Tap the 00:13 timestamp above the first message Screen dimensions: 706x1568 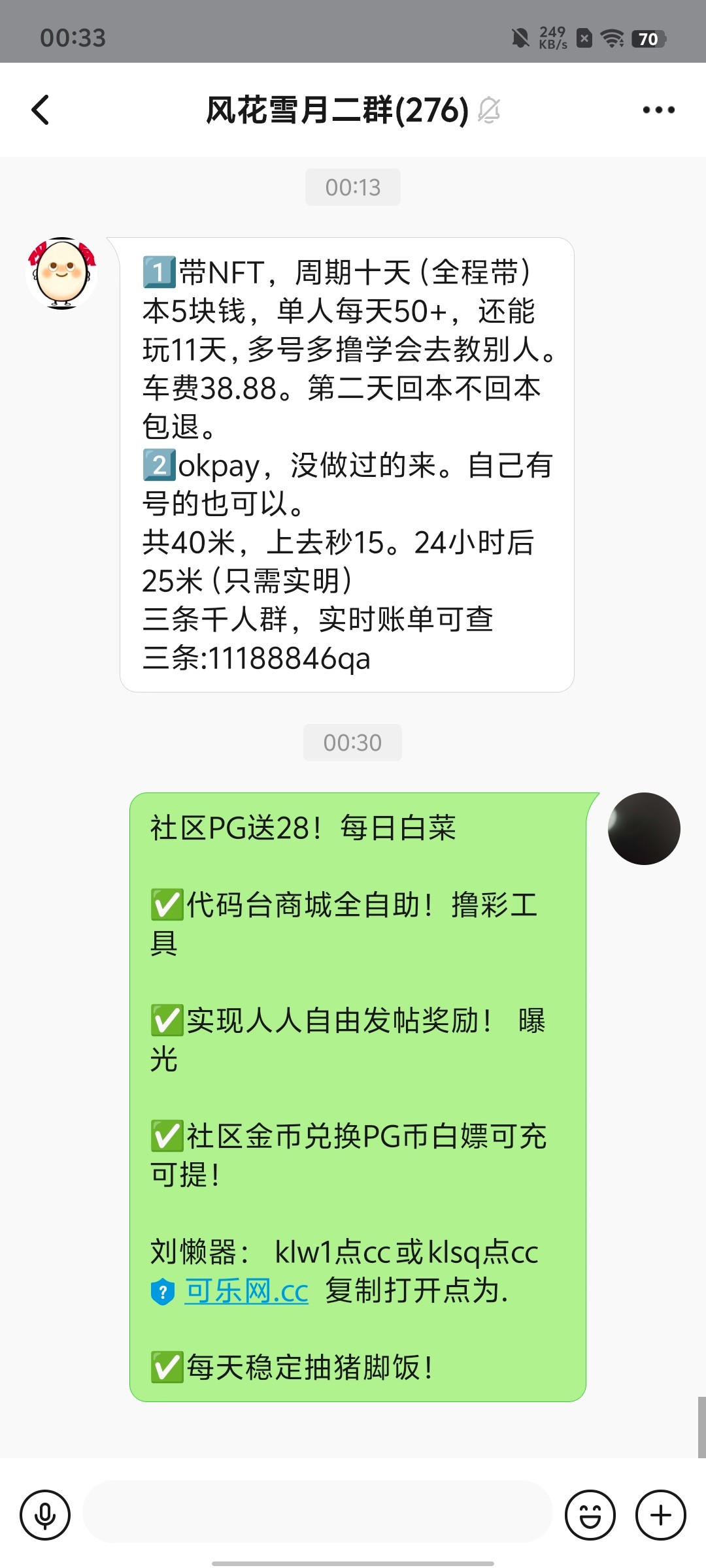point(353,187)
